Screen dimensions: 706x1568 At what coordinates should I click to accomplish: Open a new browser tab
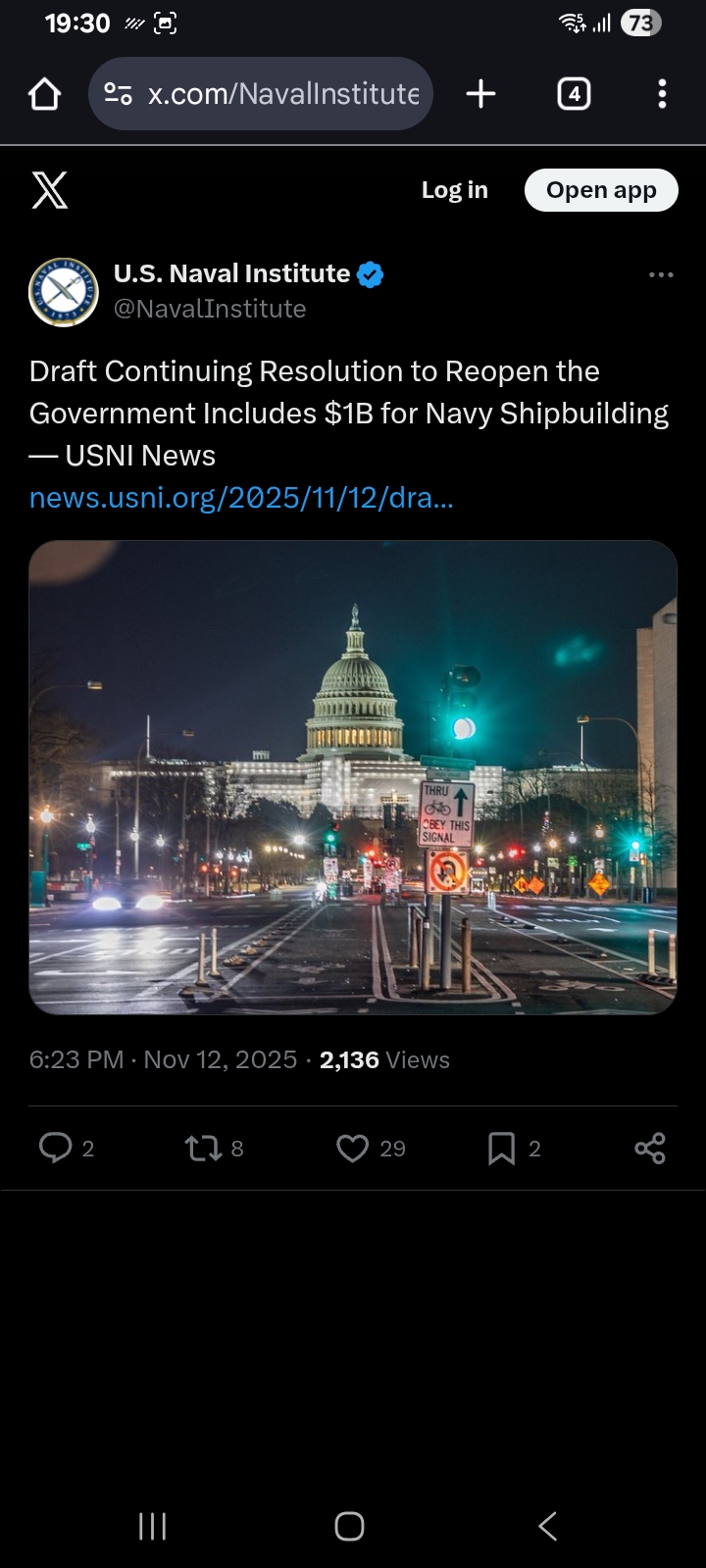tap(480, 94)
